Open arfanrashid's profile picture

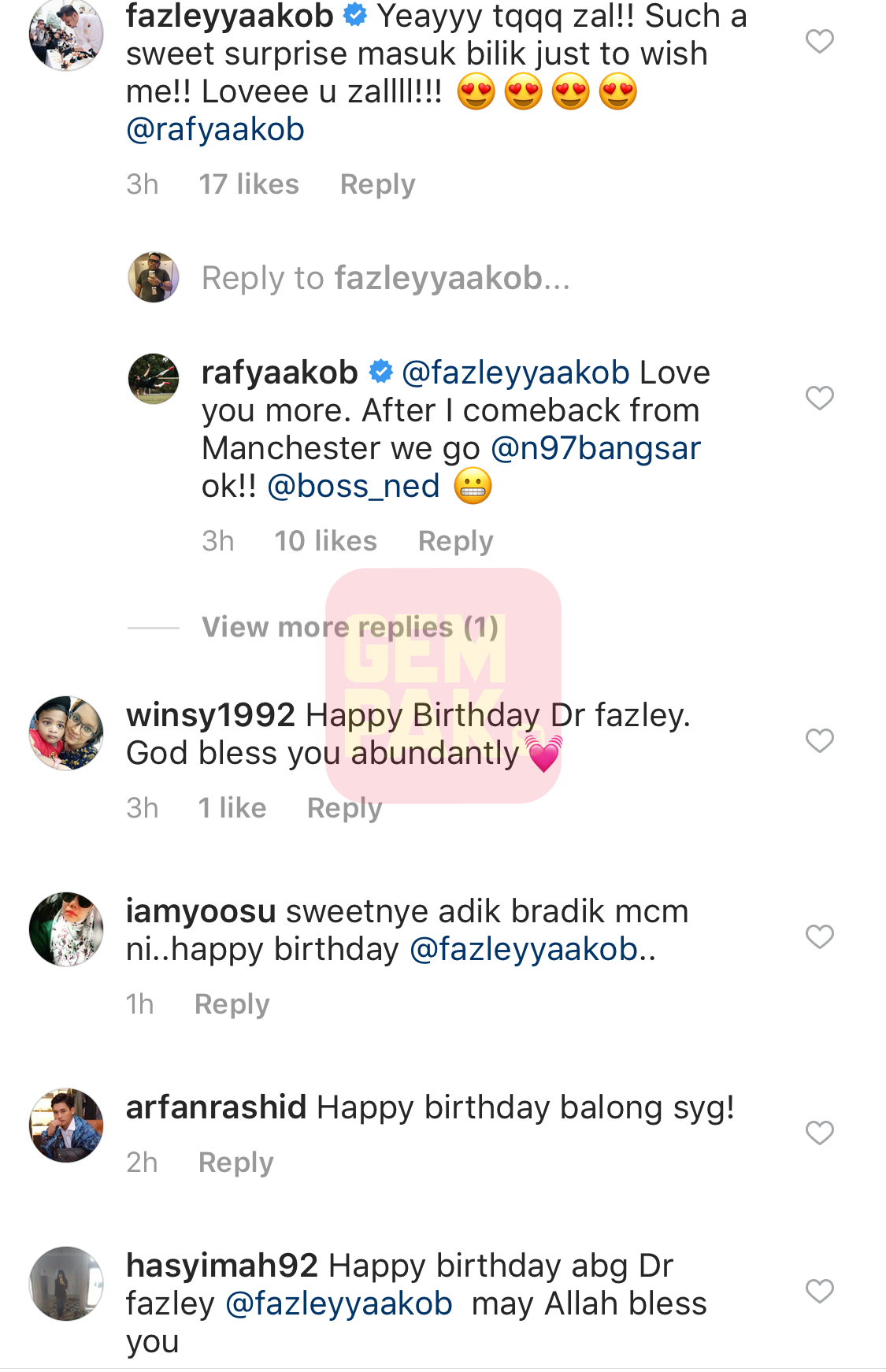coord(66,1125)
